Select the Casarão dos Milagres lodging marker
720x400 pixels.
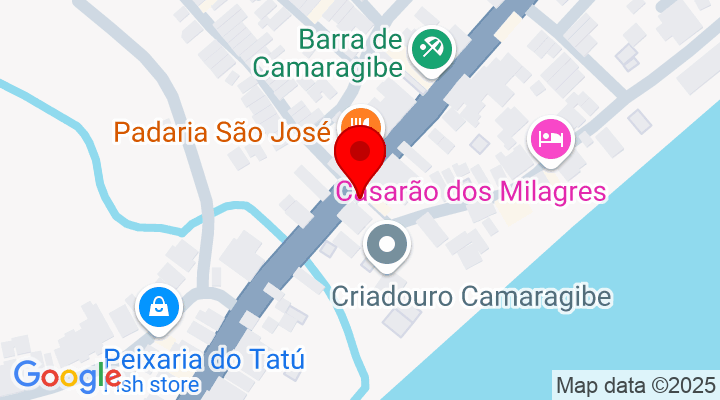(550, 138)
